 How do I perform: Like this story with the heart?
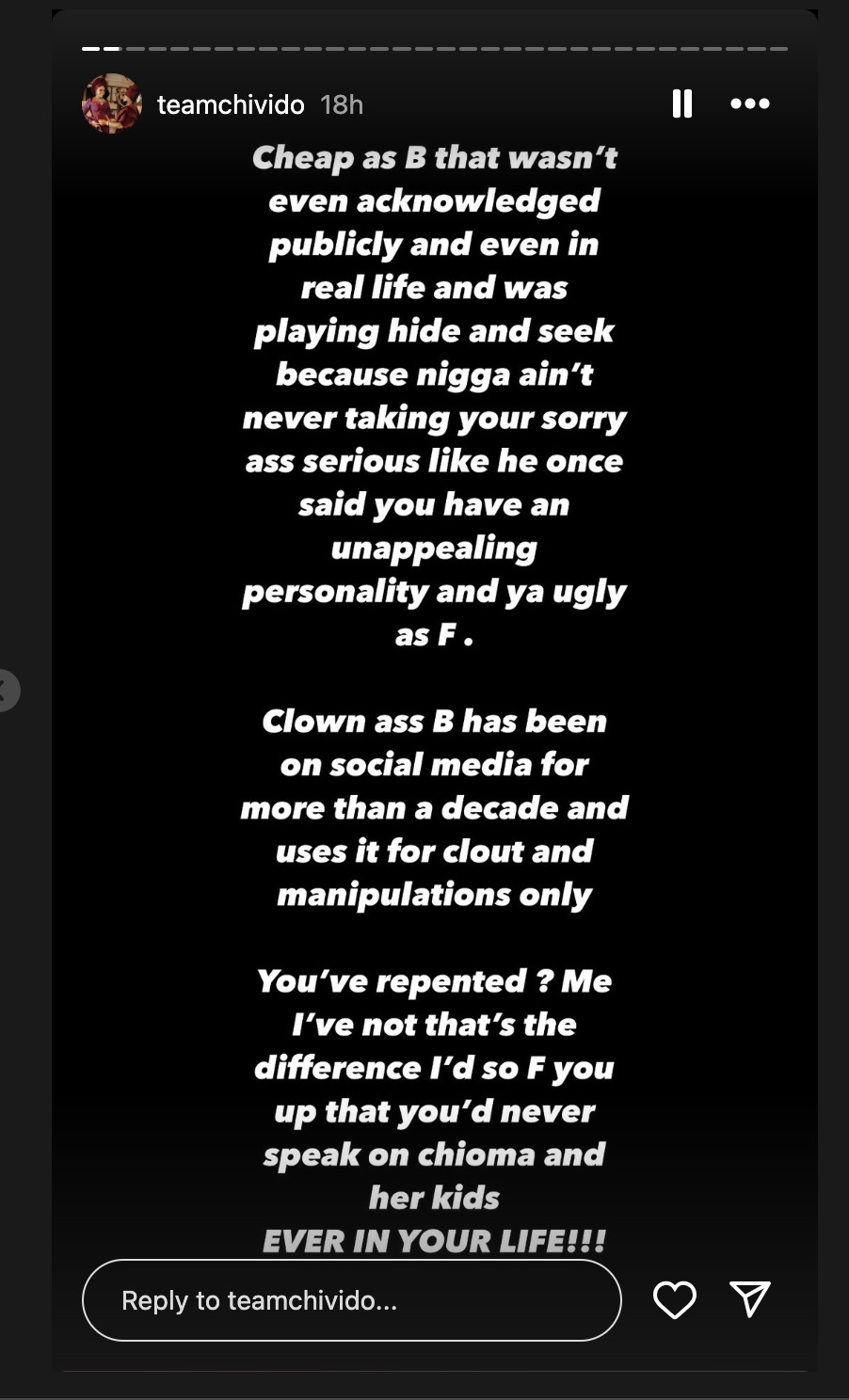674,1300
